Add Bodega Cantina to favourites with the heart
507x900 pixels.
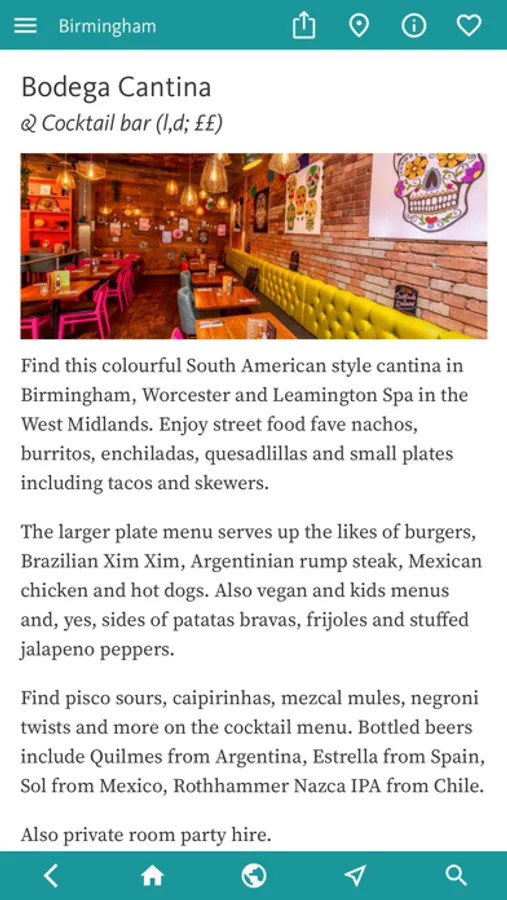tap(469, 26)
